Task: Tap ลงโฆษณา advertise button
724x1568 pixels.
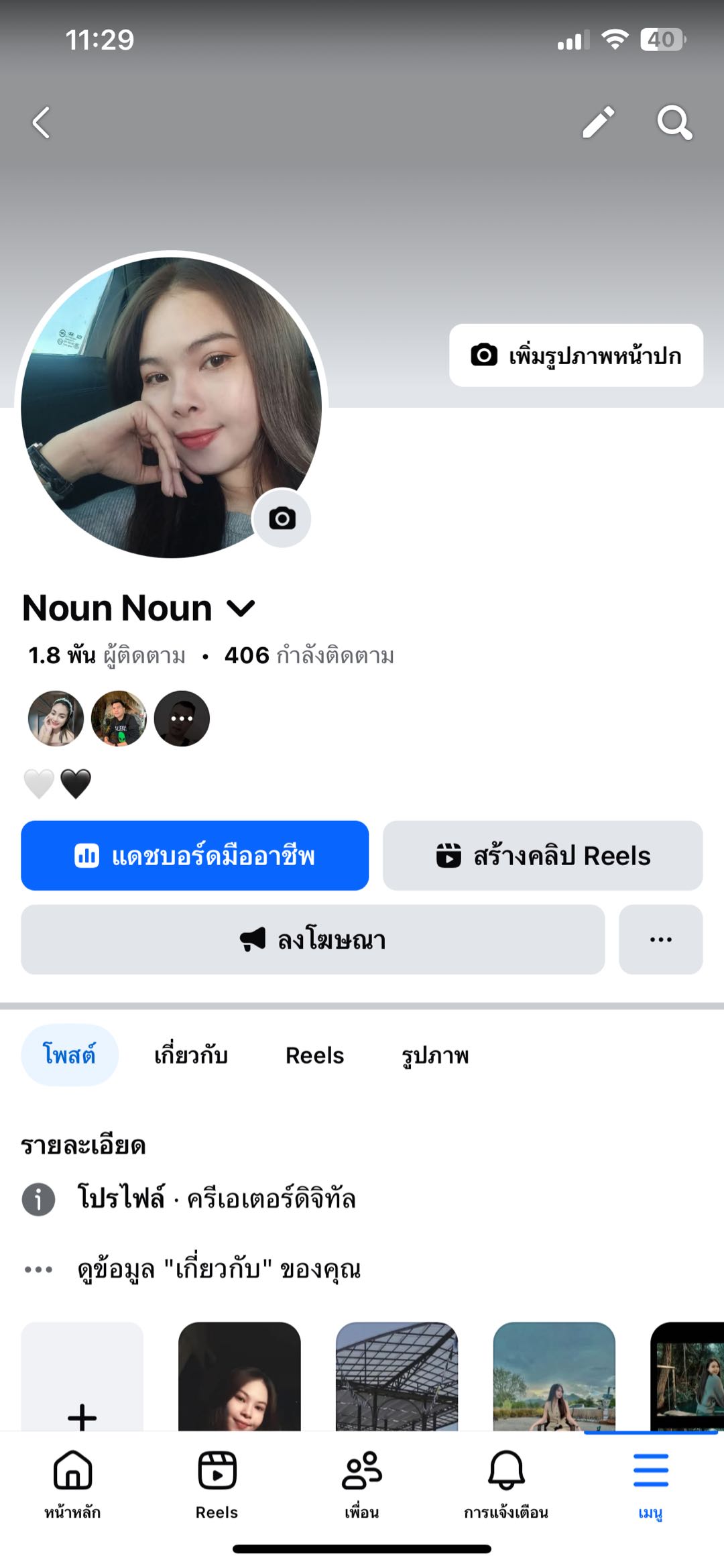Action: 312,940
